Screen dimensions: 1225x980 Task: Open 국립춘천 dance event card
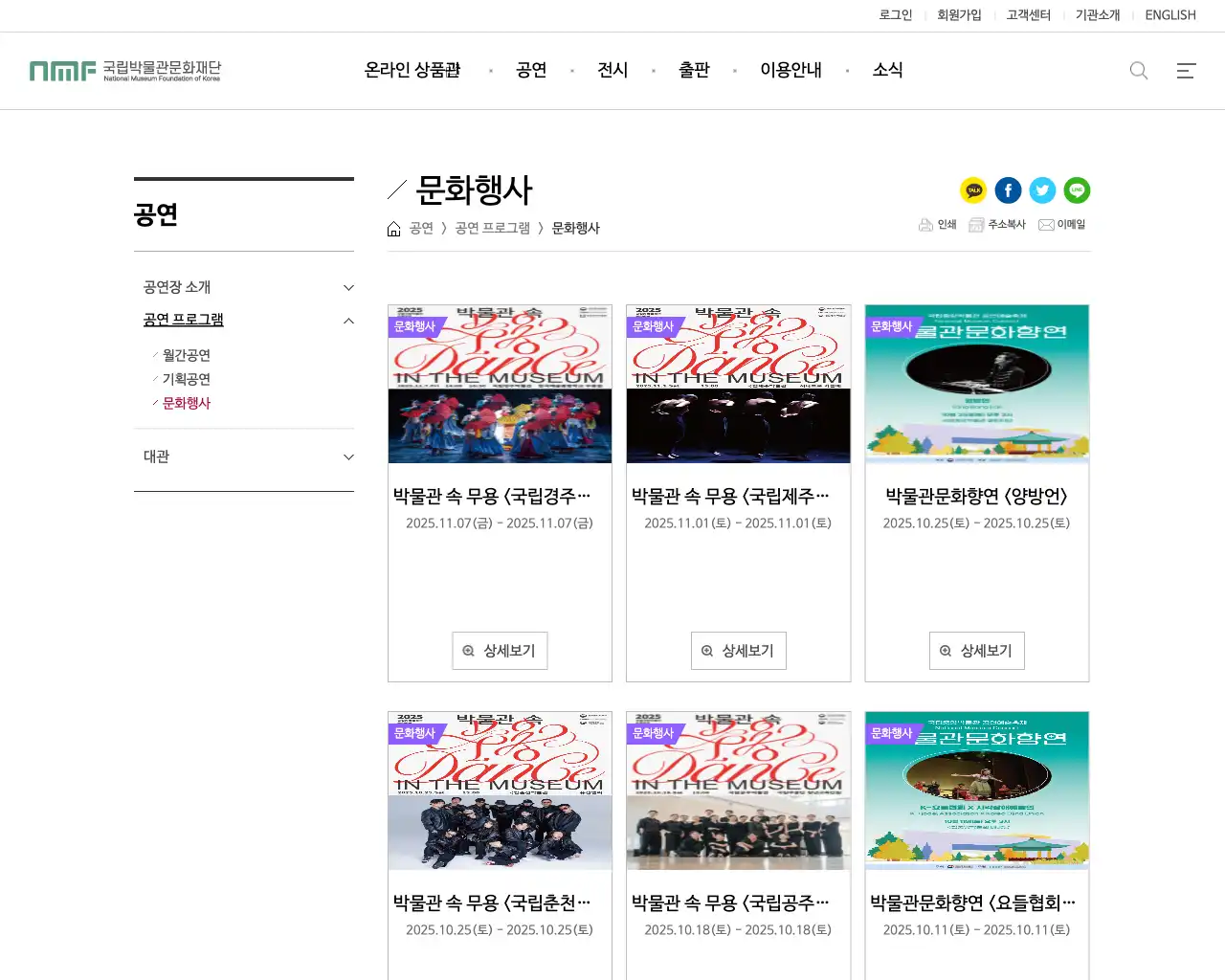click(x=500, y=842)
